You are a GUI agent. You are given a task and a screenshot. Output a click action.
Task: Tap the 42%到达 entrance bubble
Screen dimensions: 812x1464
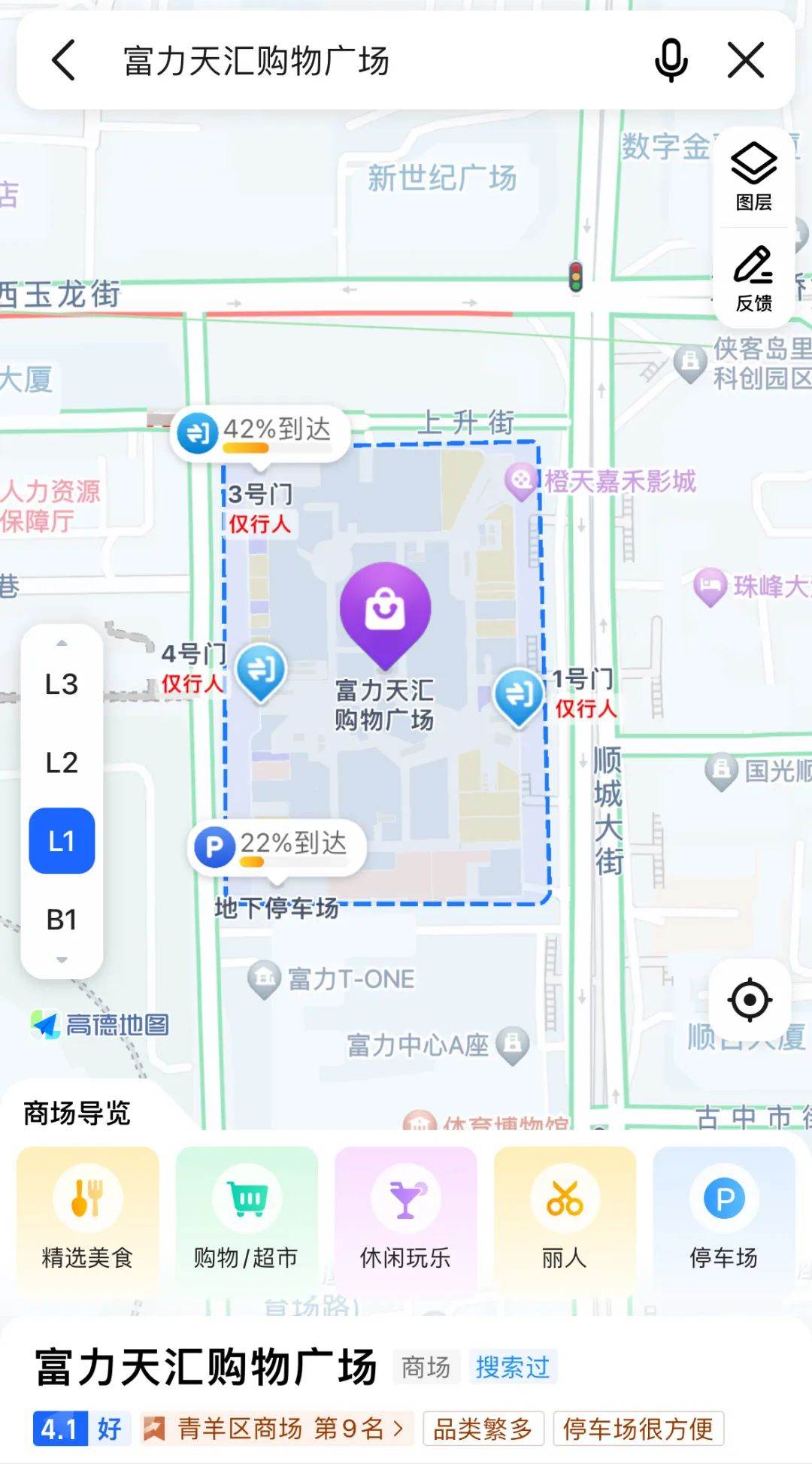tap(259, 432)
